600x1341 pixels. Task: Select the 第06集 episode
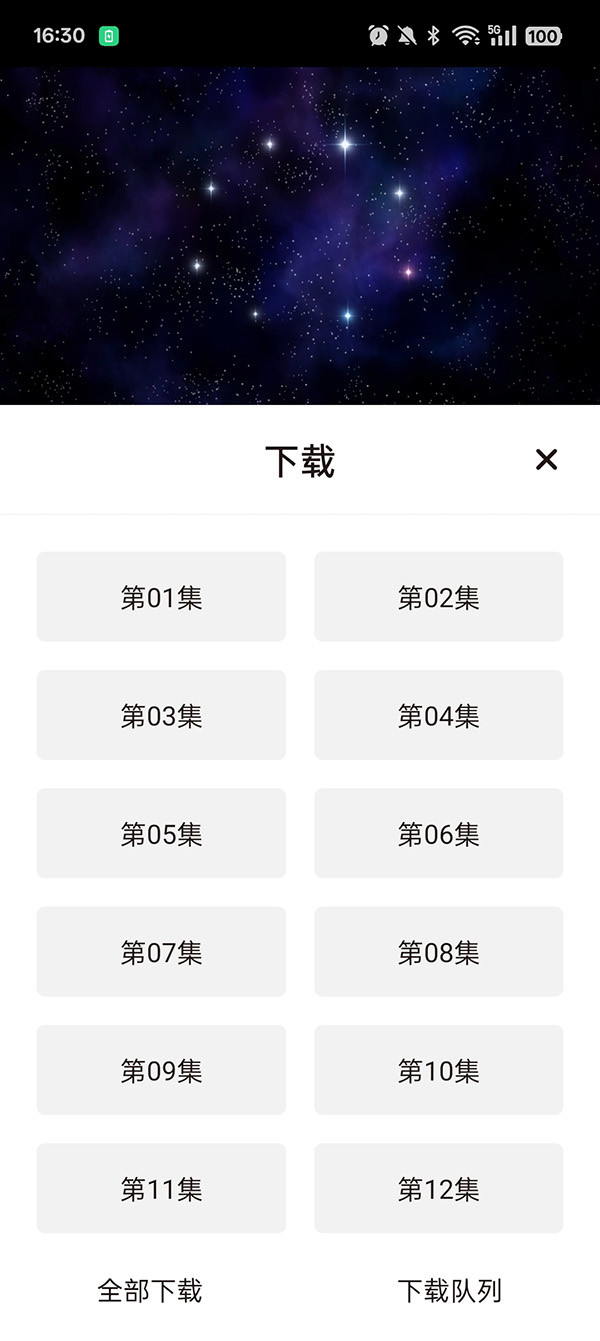coord(439,834)
